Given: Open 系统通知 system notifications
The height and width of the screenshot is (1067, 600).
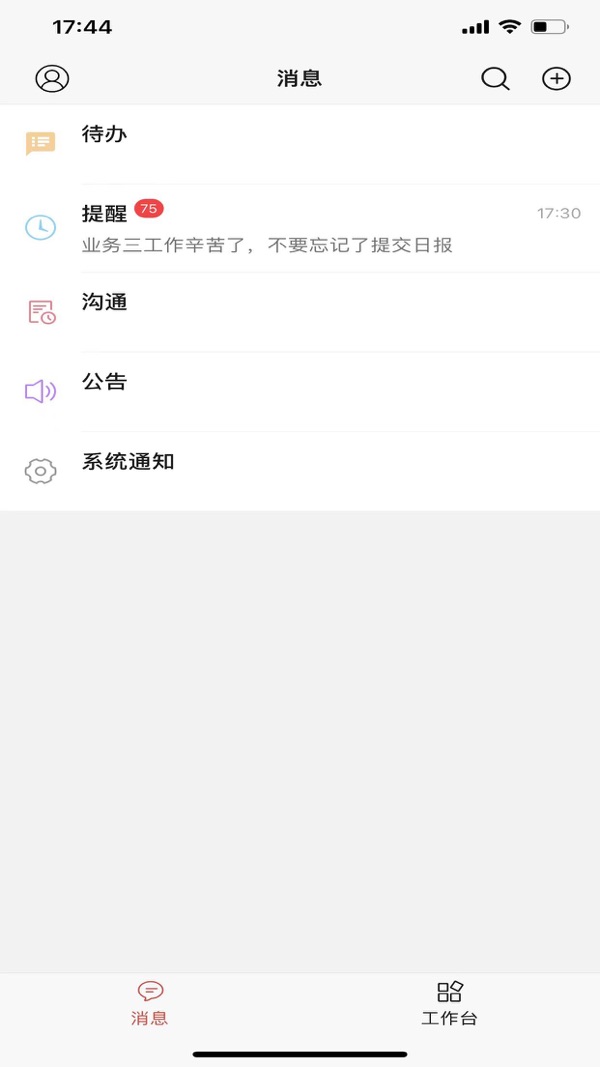Looking at the screenshot, I should click(x=300, y=471).
